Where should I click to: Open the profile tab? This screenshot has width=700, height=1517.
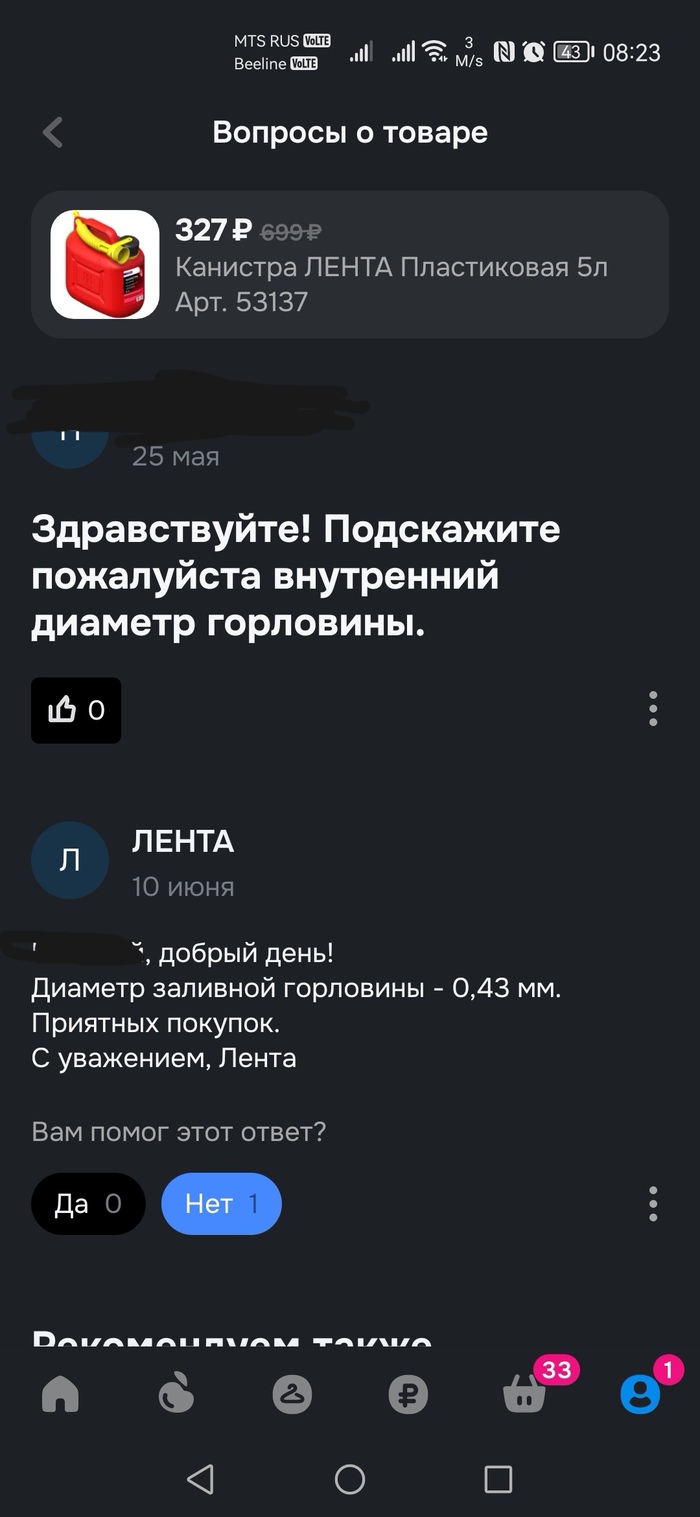(x=640, y=1394)
